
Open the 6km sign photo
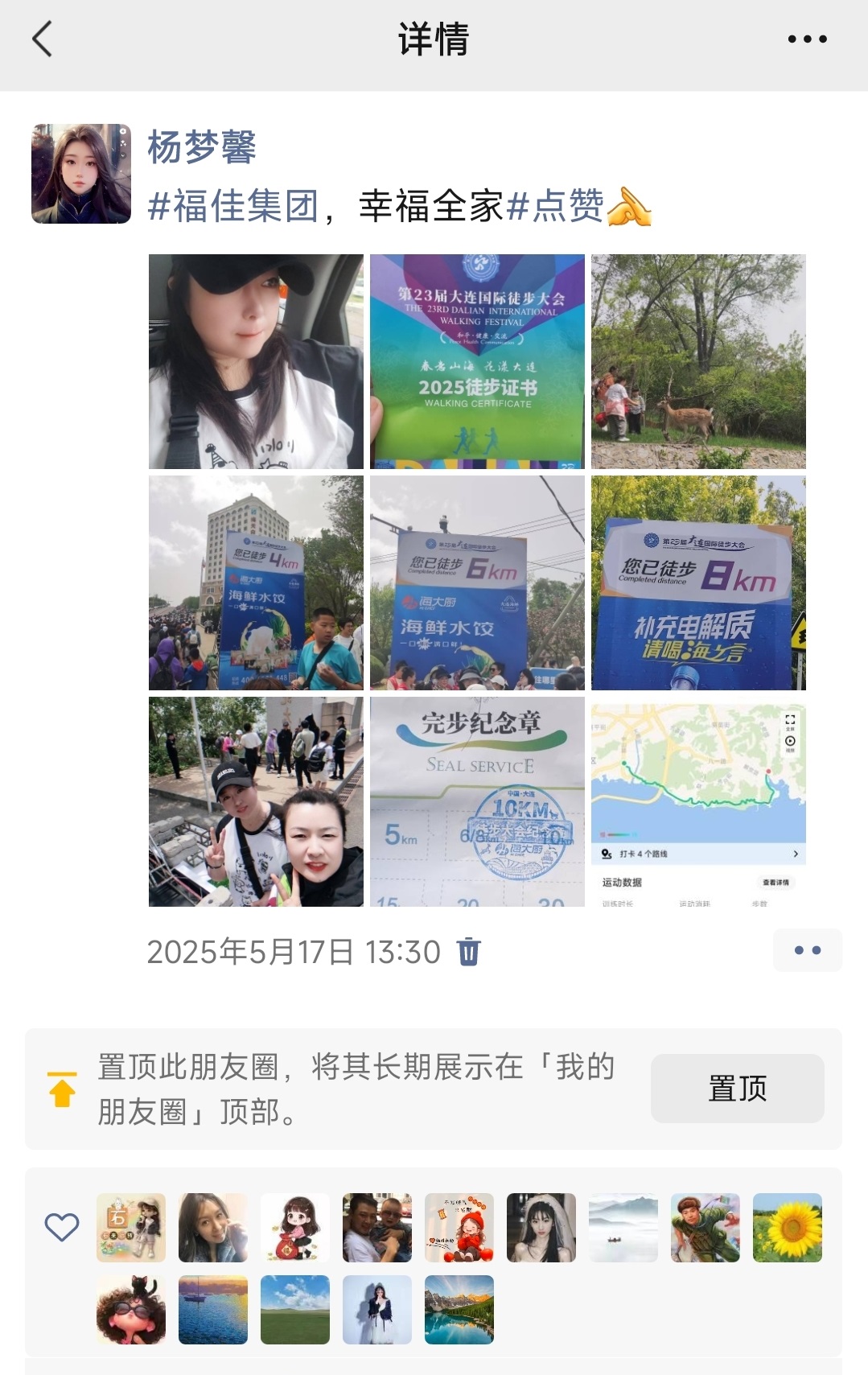click(477, 583)
